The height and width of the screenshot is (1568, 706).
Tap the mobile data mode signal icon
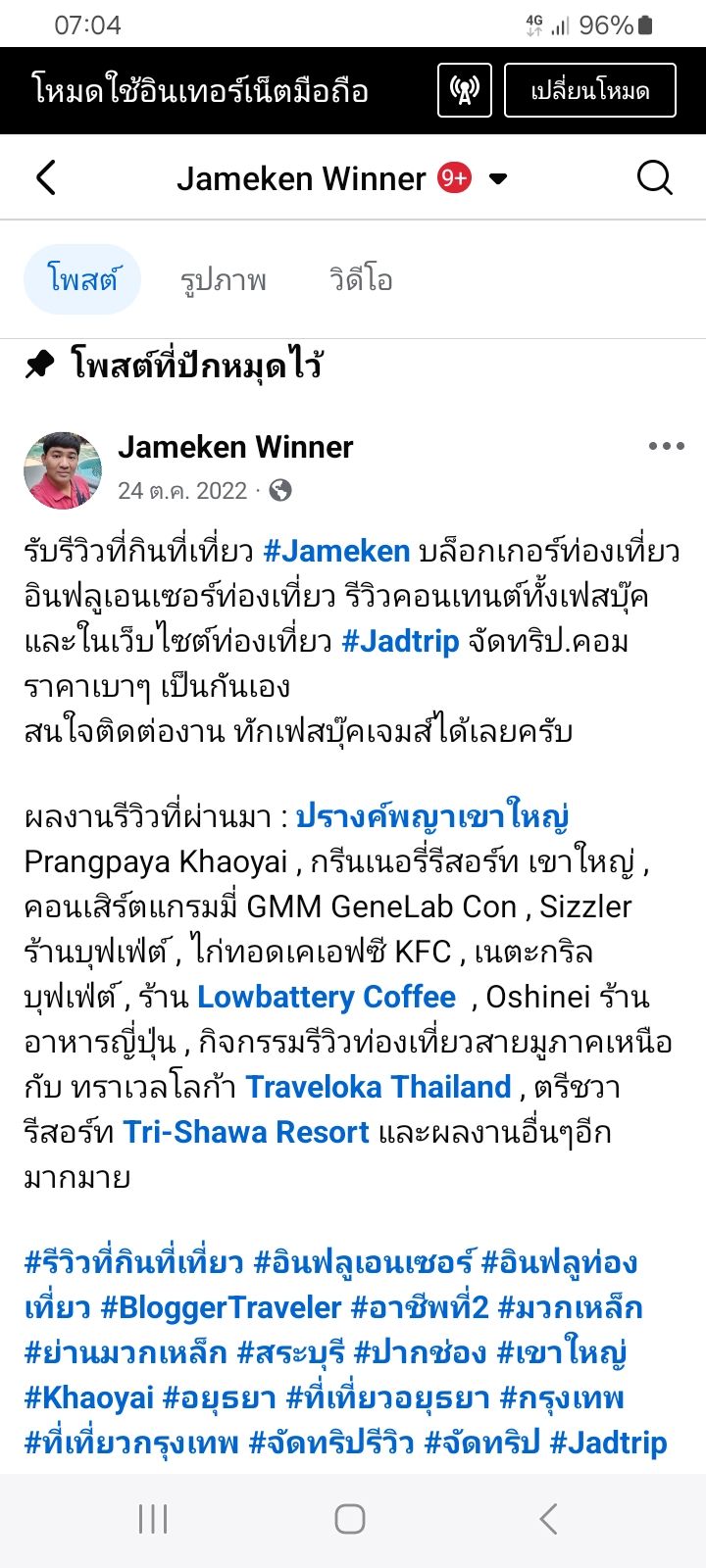coord(464,91)
